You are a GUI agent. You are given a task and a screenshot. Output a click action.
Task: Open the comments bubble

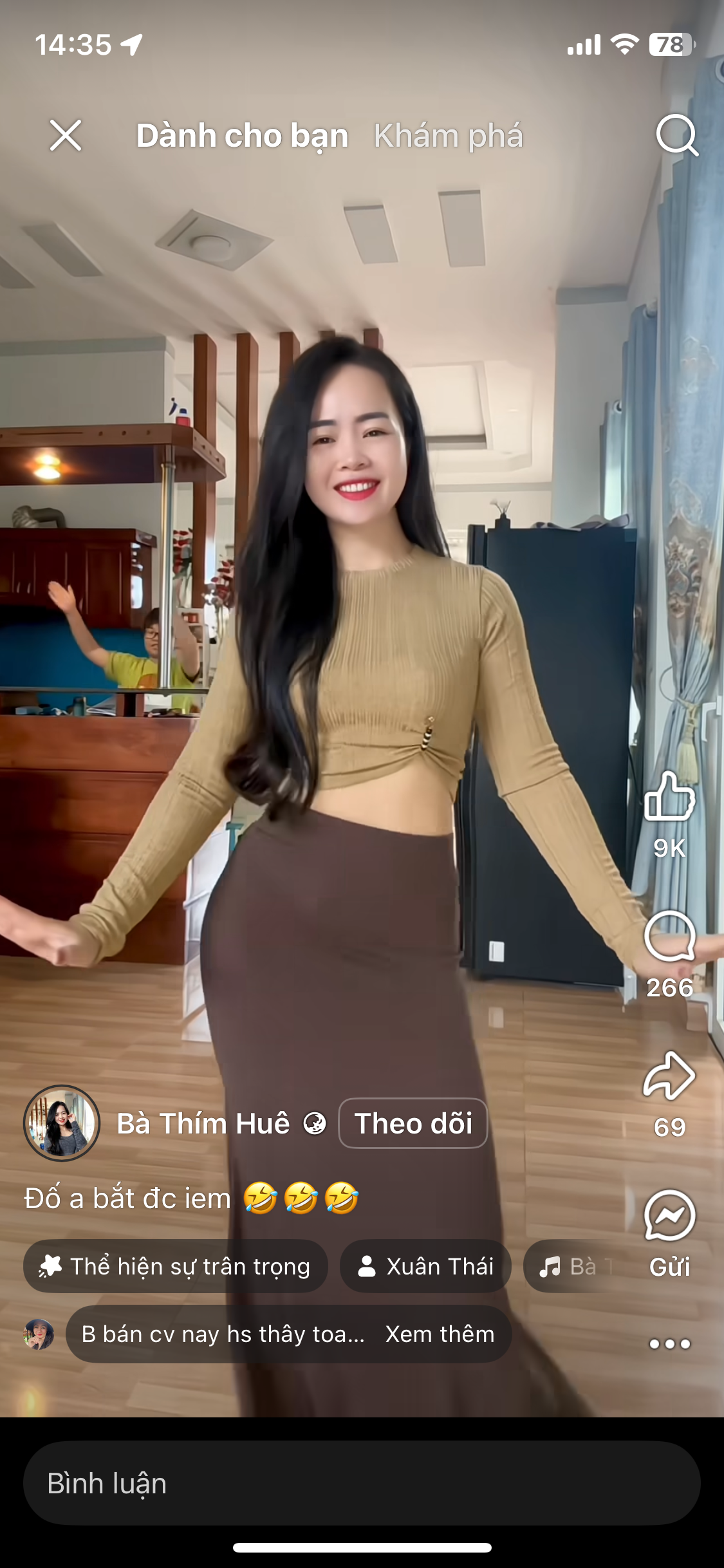coord(669,937)
